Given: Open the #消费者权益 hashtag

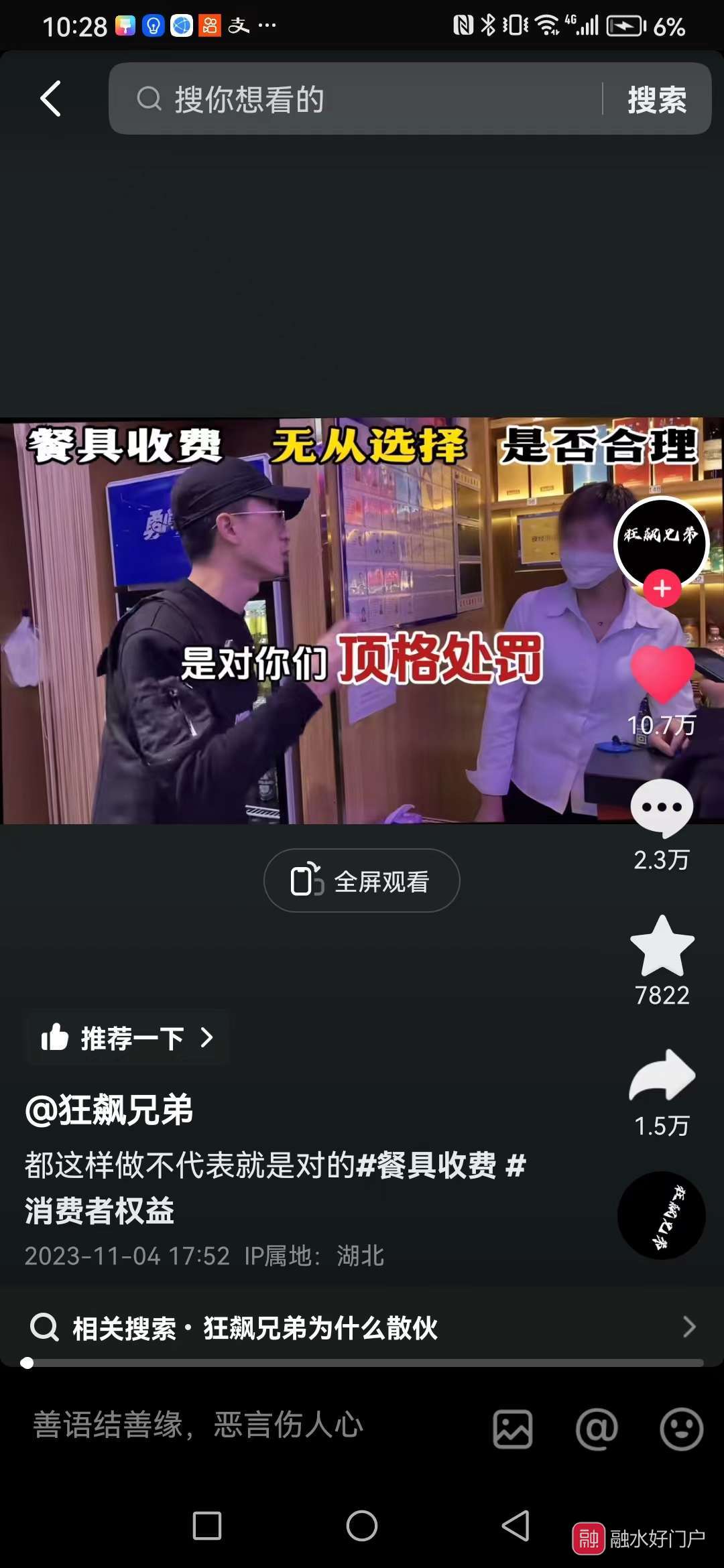Looking at the screenshot, I should tap(101, 1211).
